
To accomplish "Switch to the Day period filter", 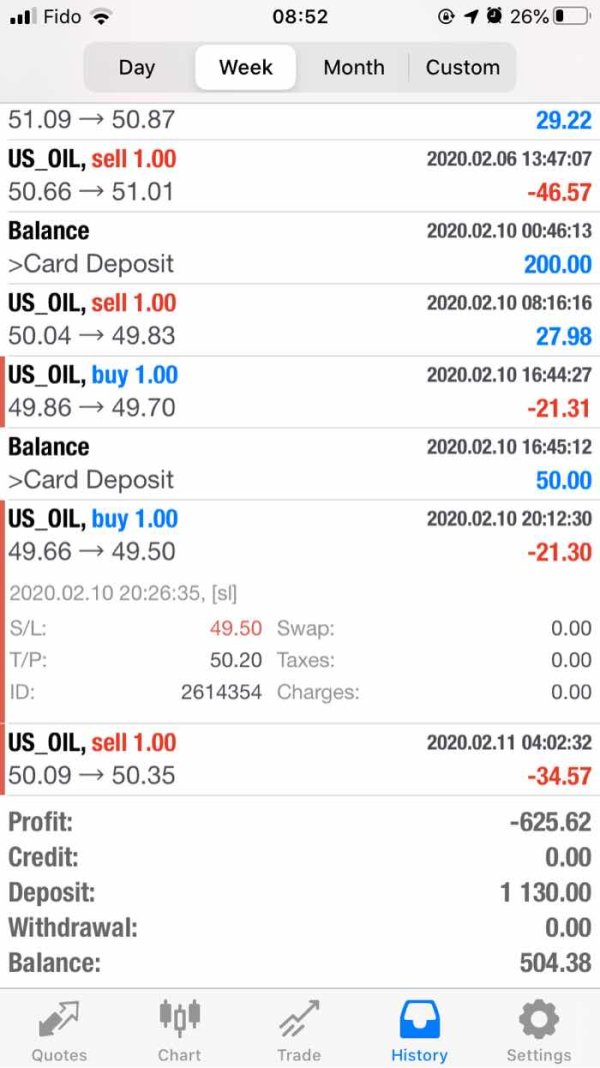I will click(137, 67).
